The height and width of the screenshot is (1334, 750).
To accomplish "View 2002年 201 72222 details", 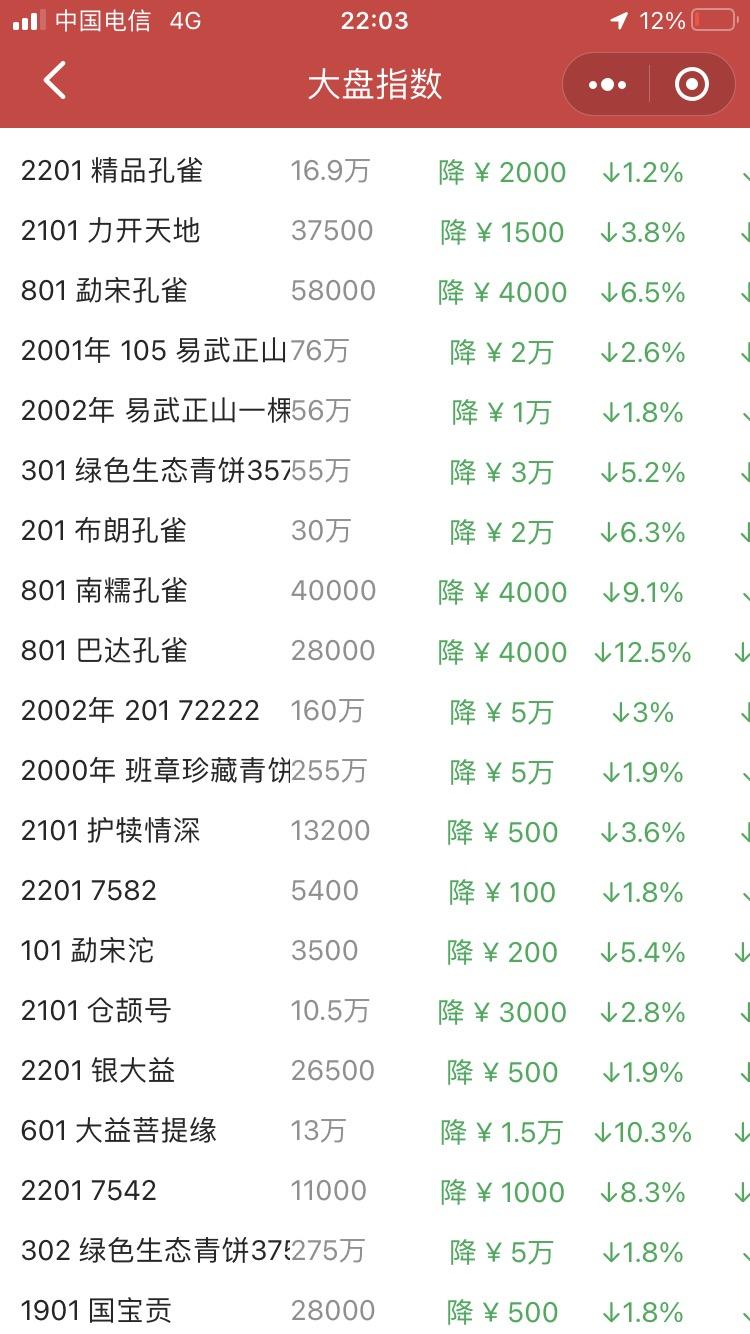I will [375, 711].
